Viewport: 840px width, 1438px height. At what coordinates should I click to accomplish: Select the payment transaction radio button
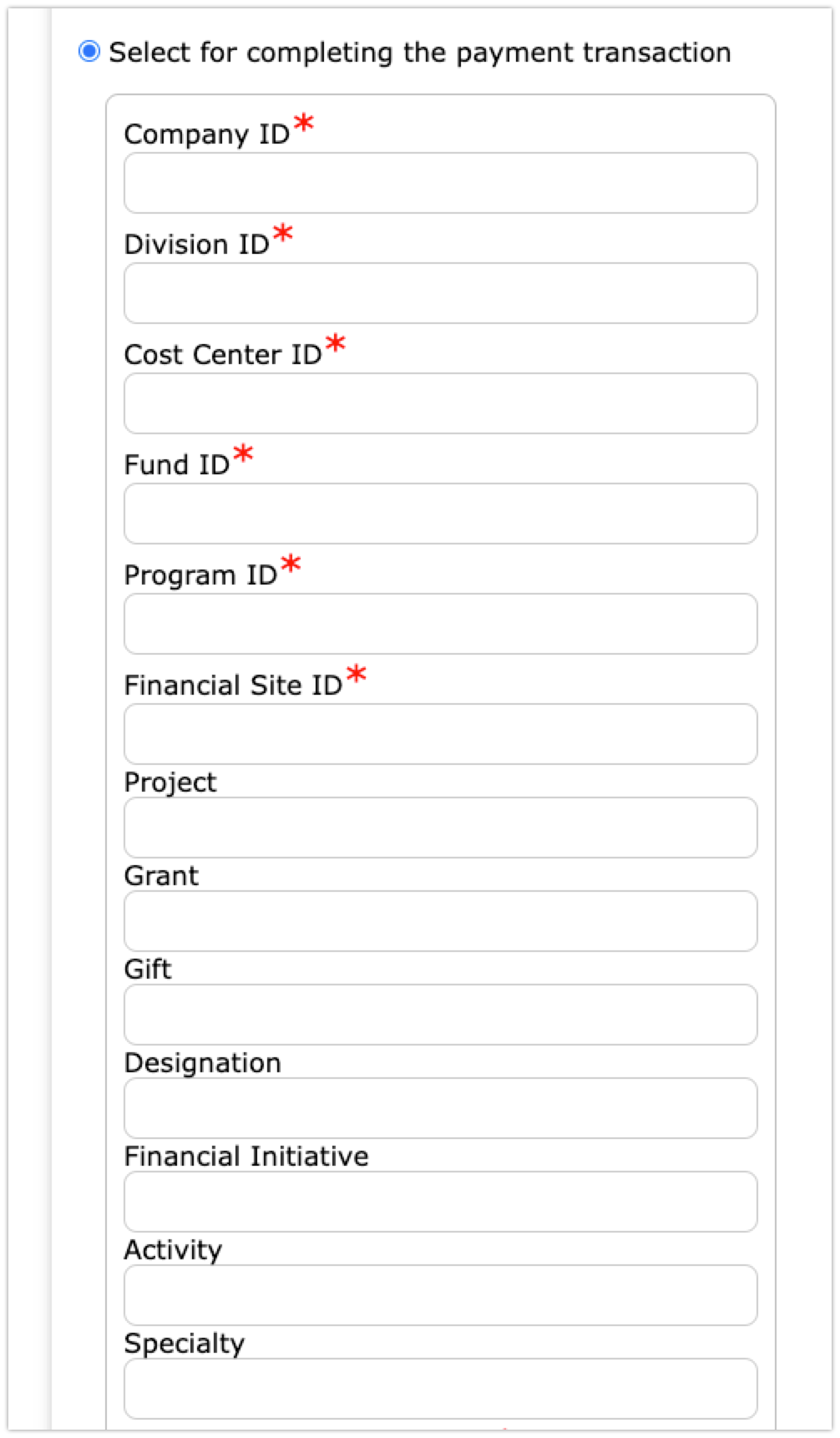pyautogui.click(x=89, y=52)
